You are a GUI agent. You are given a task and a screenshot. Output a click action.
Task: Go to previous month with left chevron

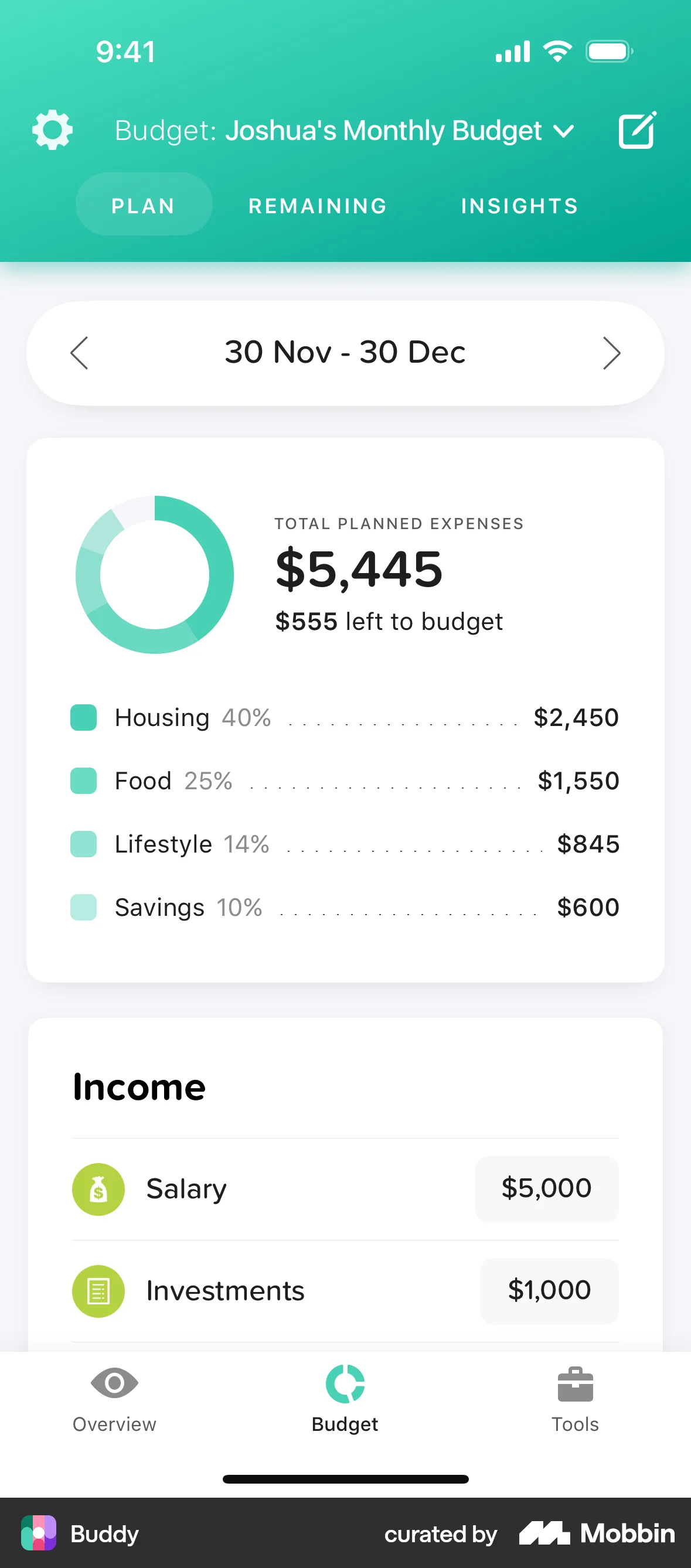coord(80,352)
